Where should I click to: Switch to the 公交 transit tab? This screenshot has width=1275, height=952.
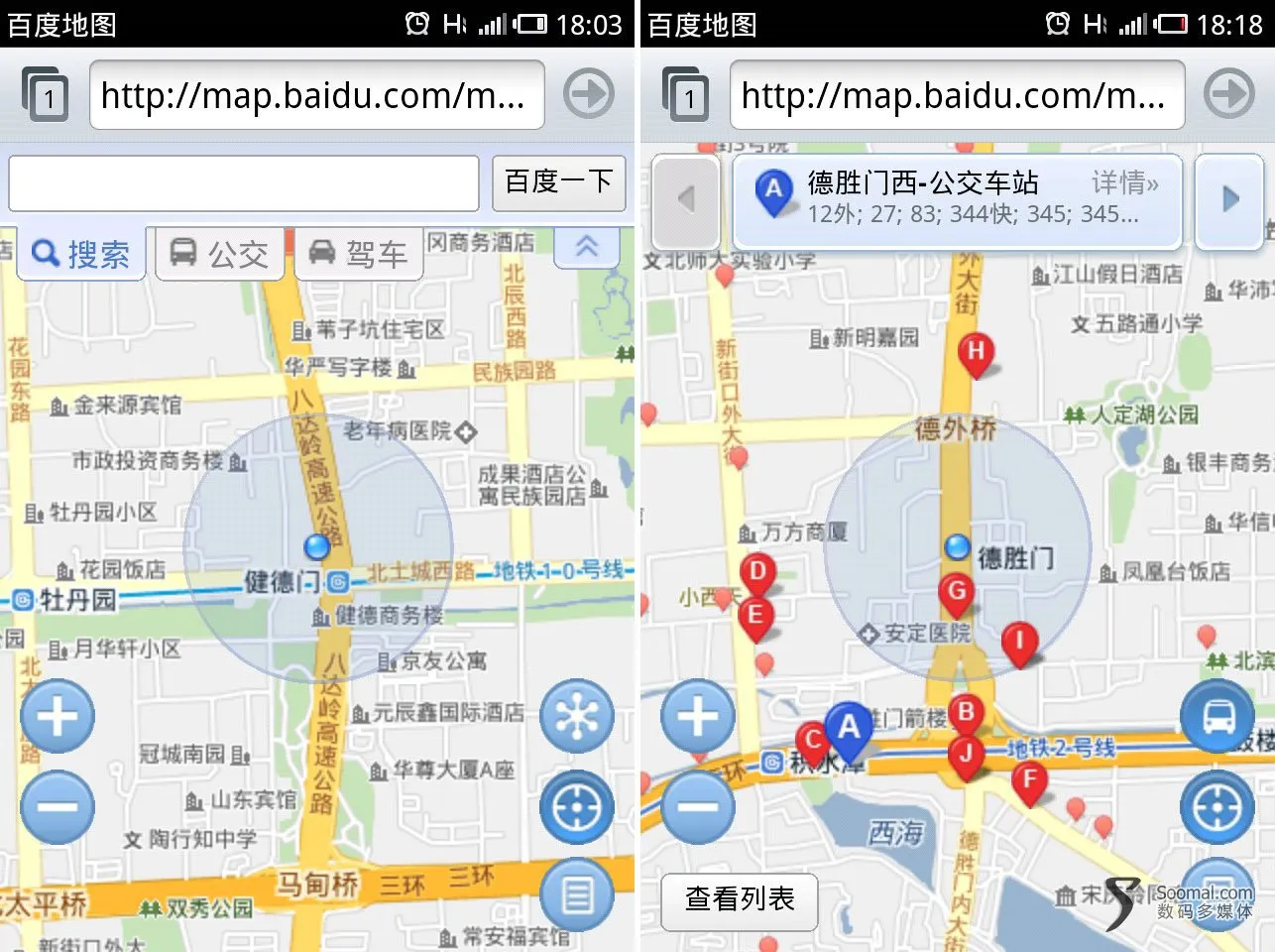click(x=219, y=255)
